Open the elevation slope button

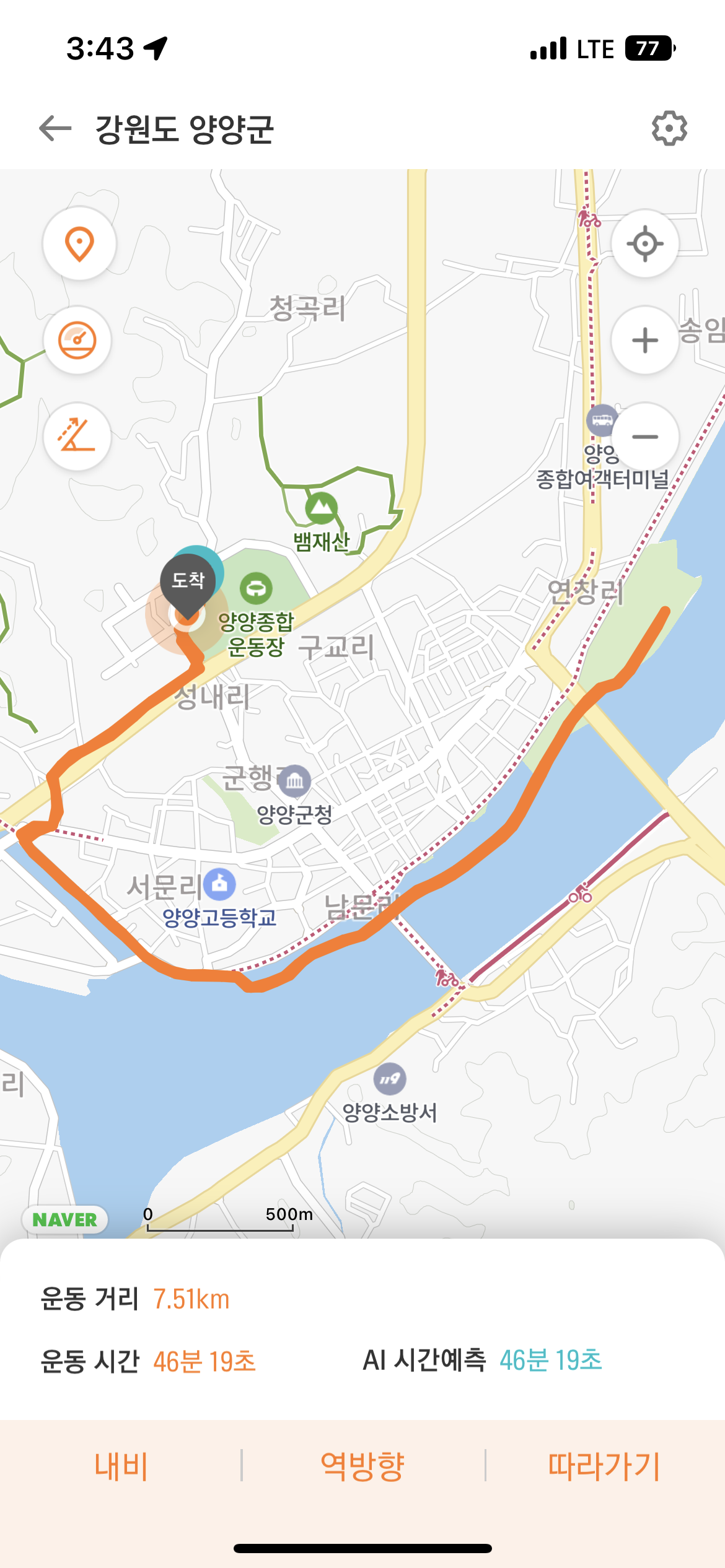pyautogui.click(x=77, y=437)
